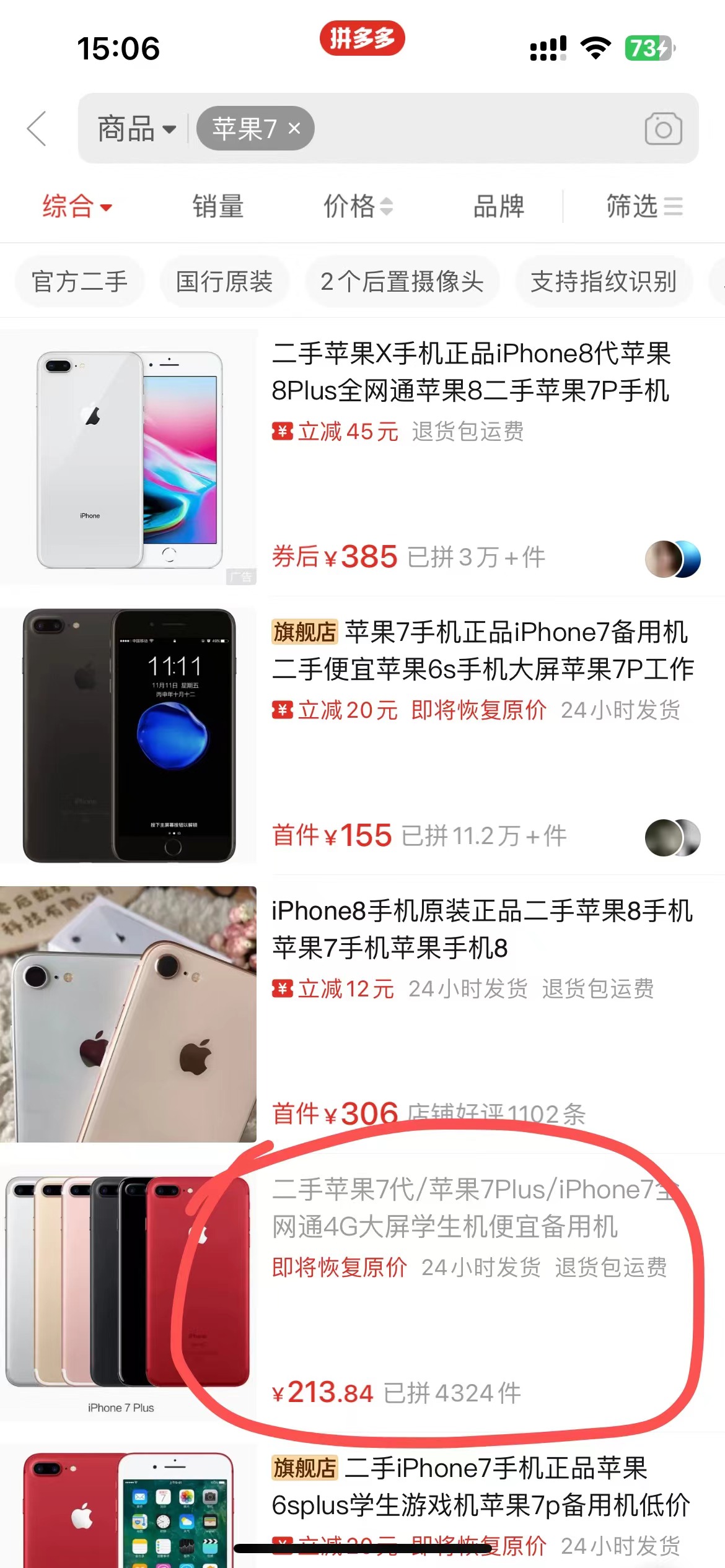
Task: Open the ¥306 iPhone8手机原装正品 listing
Action: tap(482, 929)
